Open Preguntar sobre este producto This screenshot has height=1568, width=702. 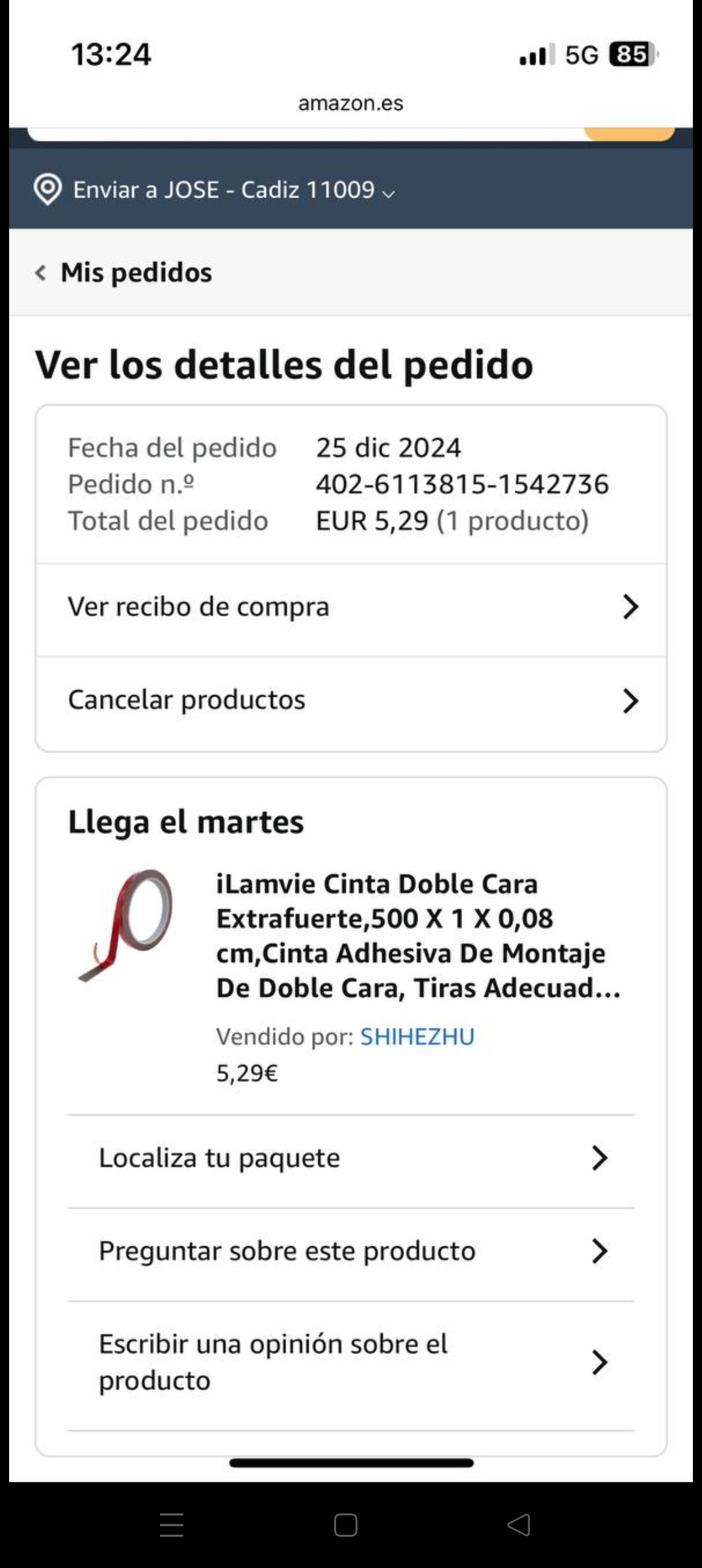pyautogui.click(x=351, y=1251)
